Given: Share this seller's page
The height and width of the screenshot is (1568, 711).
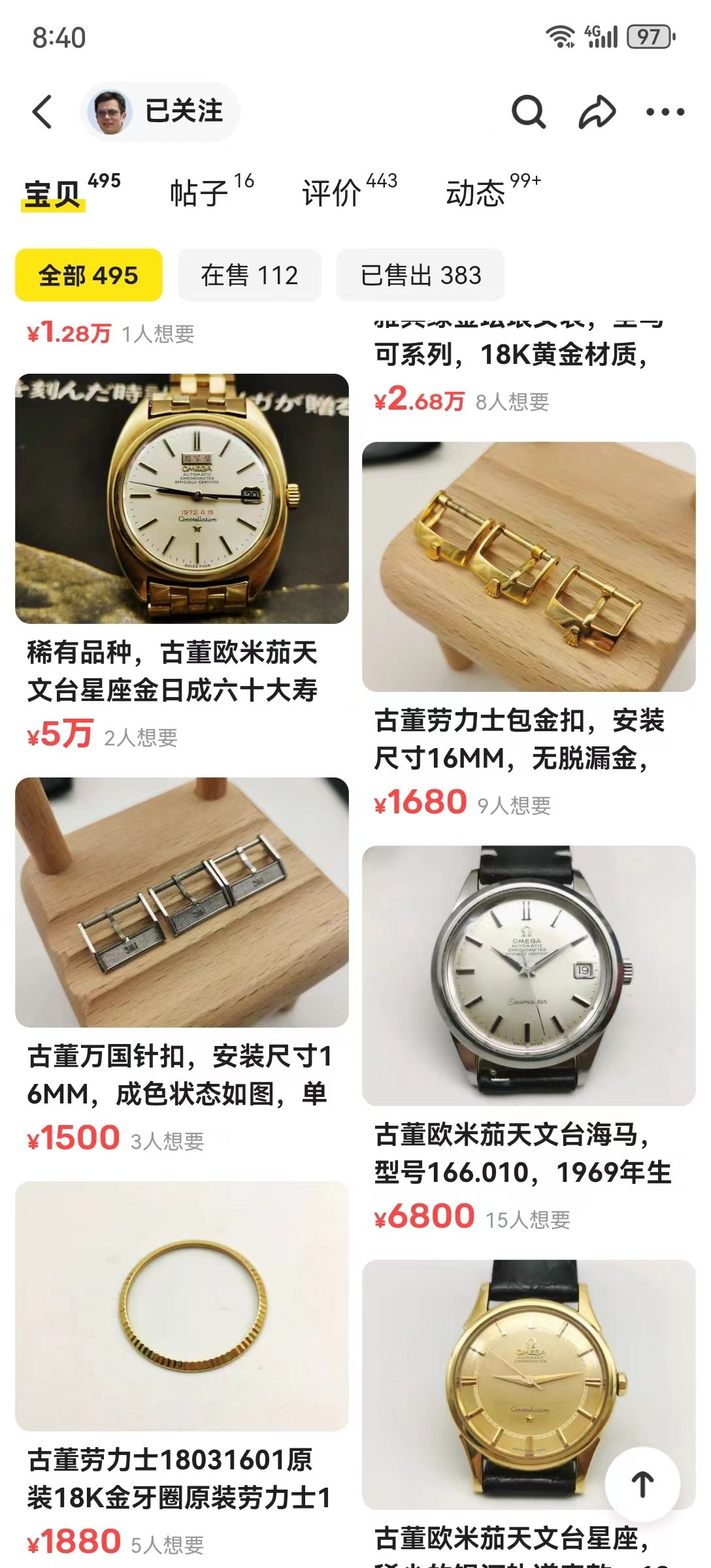Looking at the screenshot, I should [x=597, y=112].
